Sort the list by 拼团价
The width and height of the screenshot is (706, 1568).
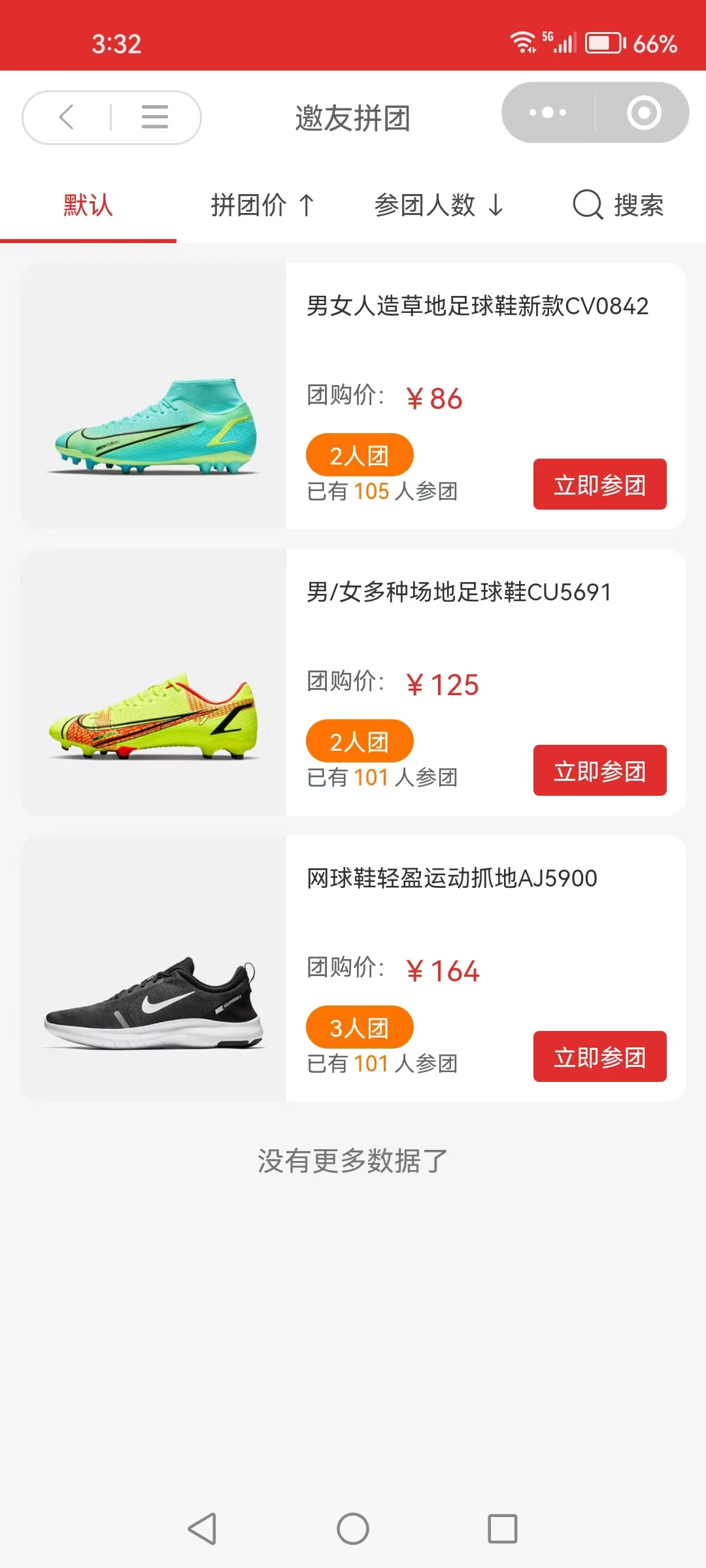click(262, 205)
